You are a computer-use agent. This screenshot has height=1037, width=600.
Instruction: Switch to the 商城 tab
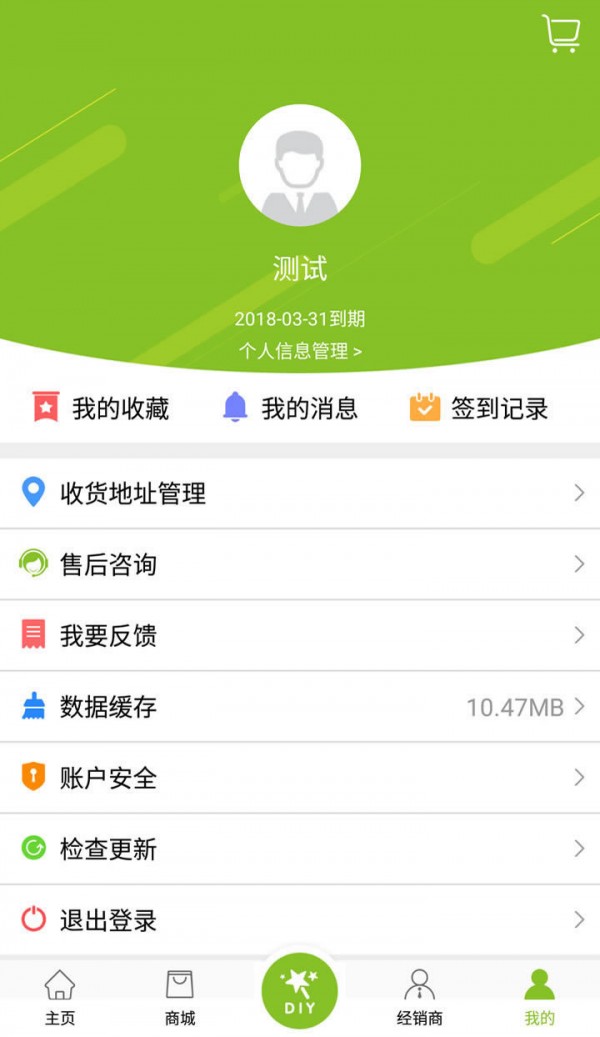[180, 998]
